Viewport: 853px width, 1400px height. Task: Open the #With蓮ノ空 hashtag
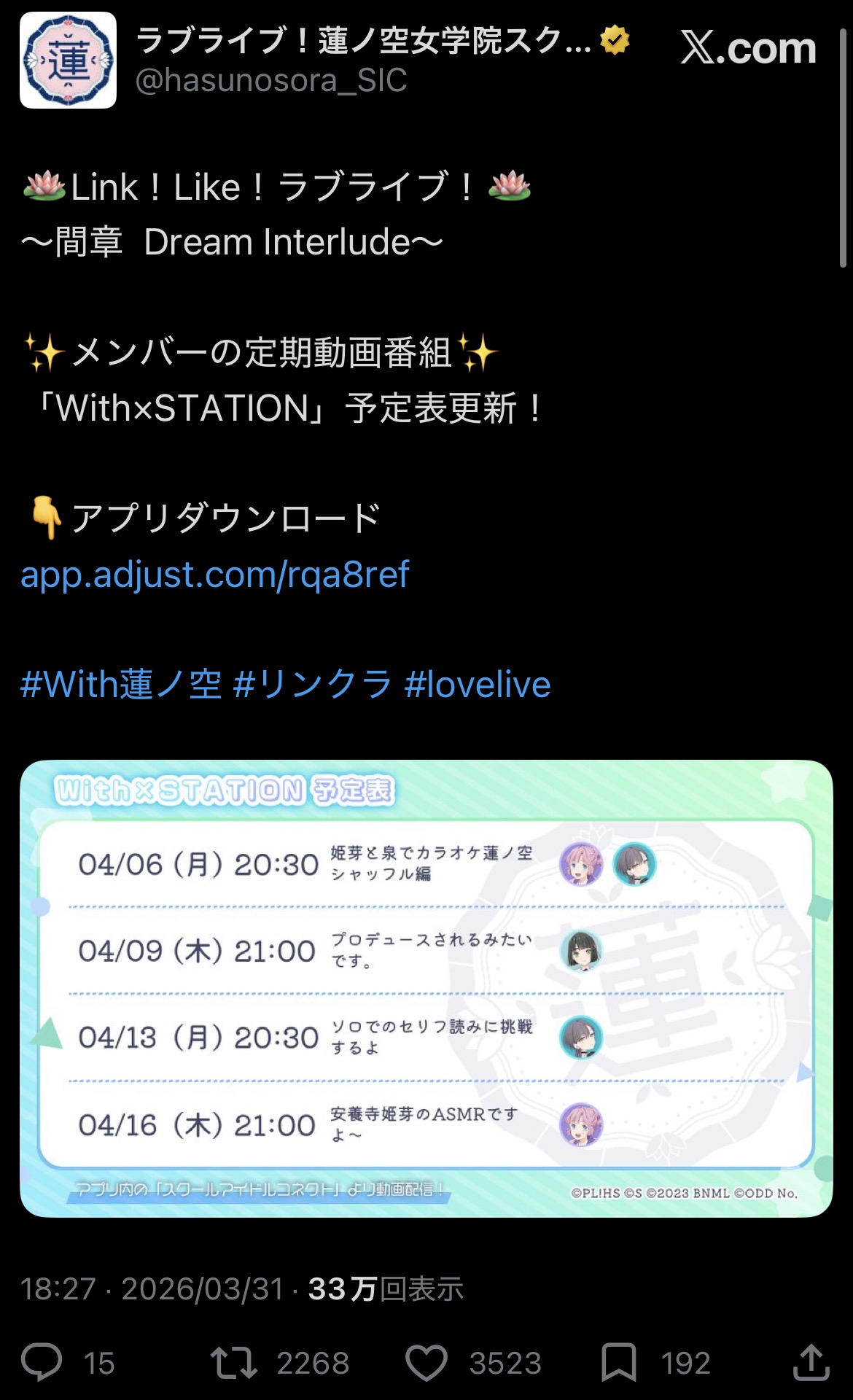pos(121,685)
